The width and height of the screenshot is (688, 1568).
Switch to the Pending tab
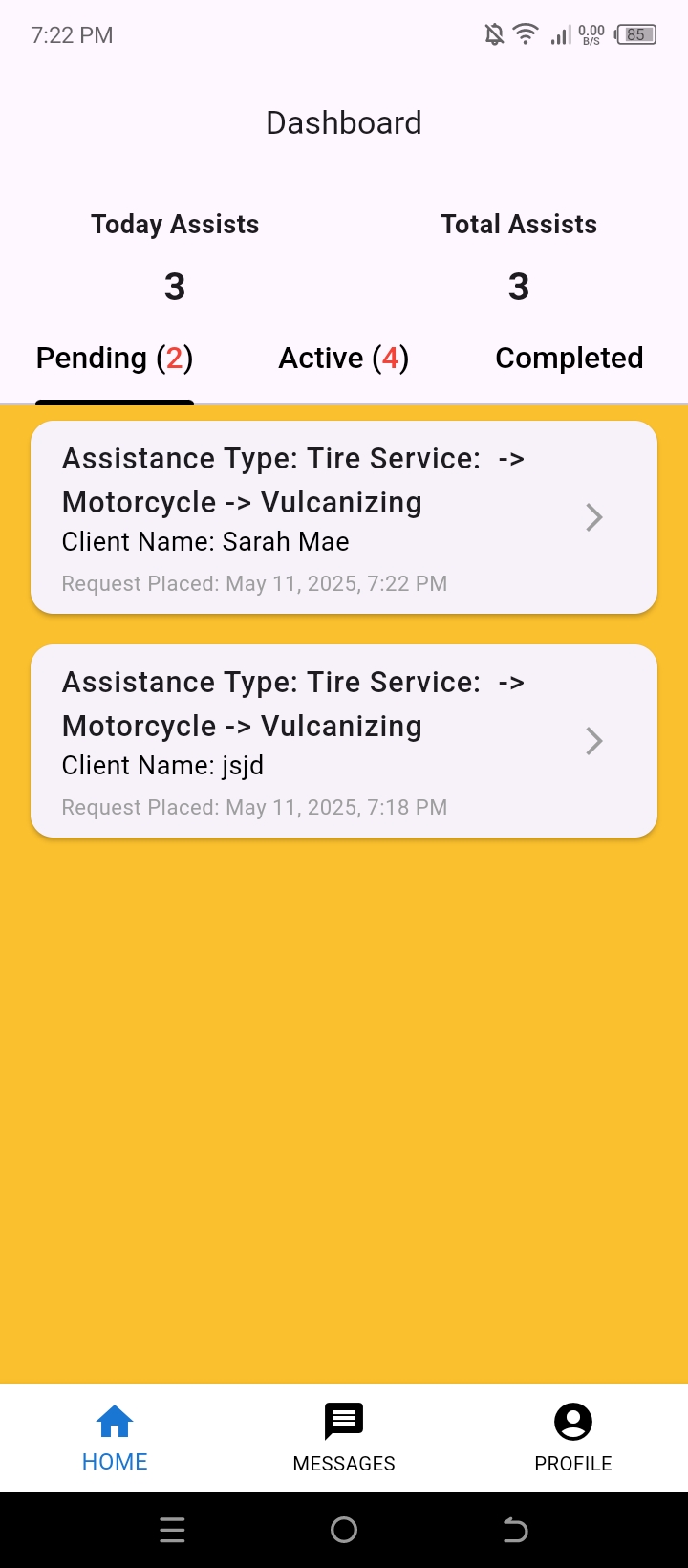[115, 359]
